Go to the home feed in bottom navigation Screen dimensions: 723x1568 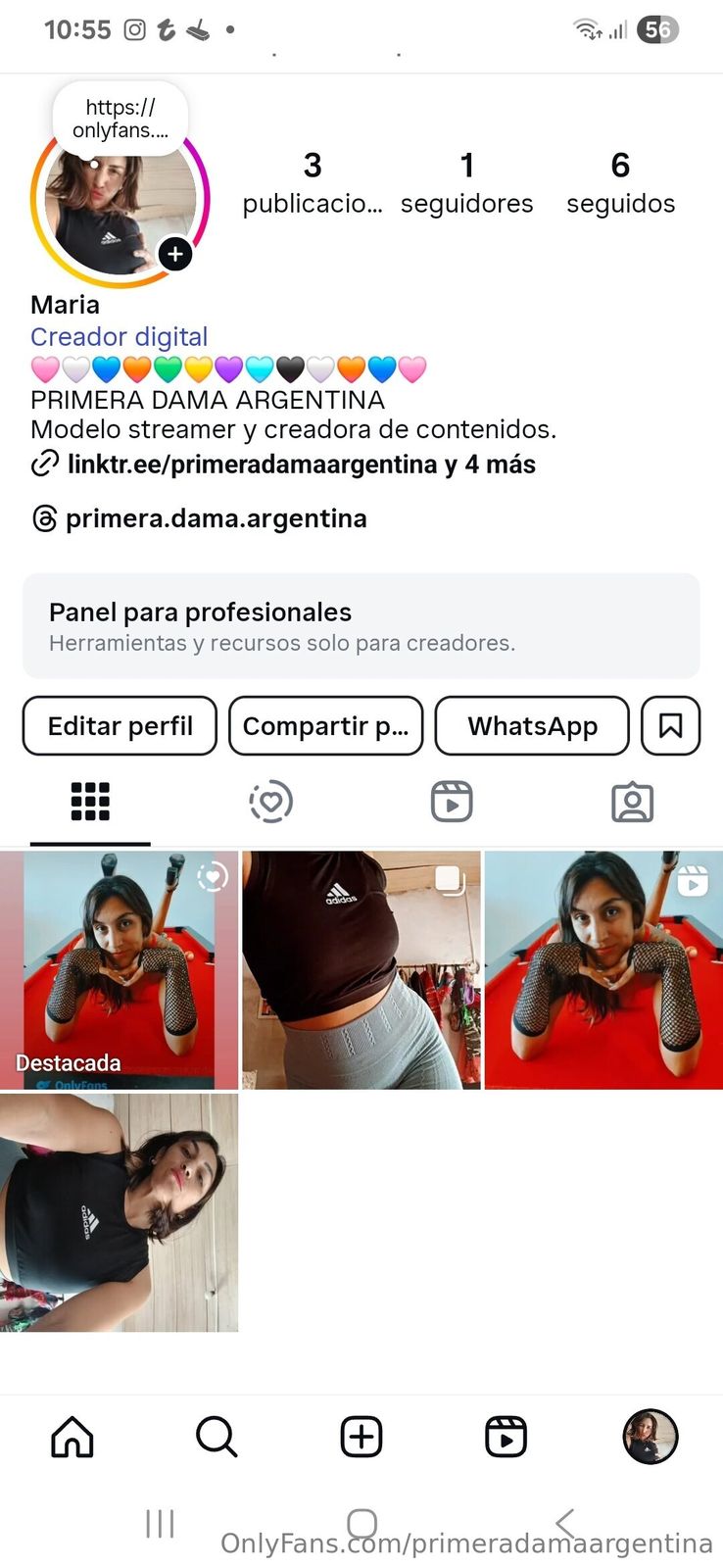(x=72, y=1438)
